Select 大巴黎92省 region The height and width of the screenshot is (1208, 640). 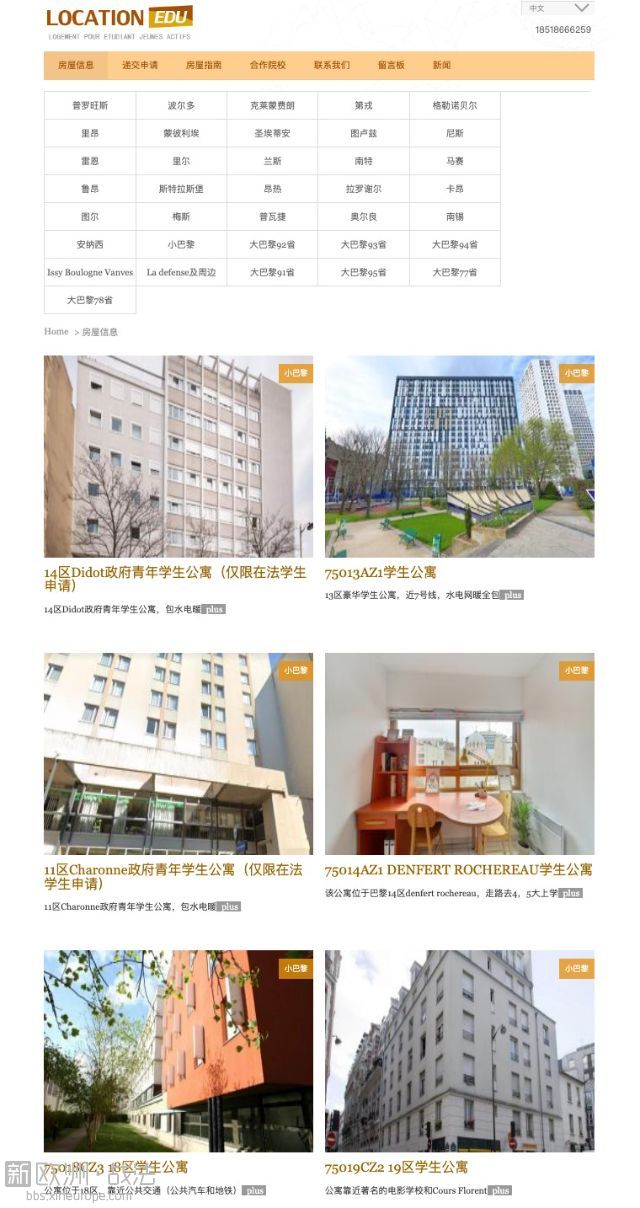click(x=272, y=244)
